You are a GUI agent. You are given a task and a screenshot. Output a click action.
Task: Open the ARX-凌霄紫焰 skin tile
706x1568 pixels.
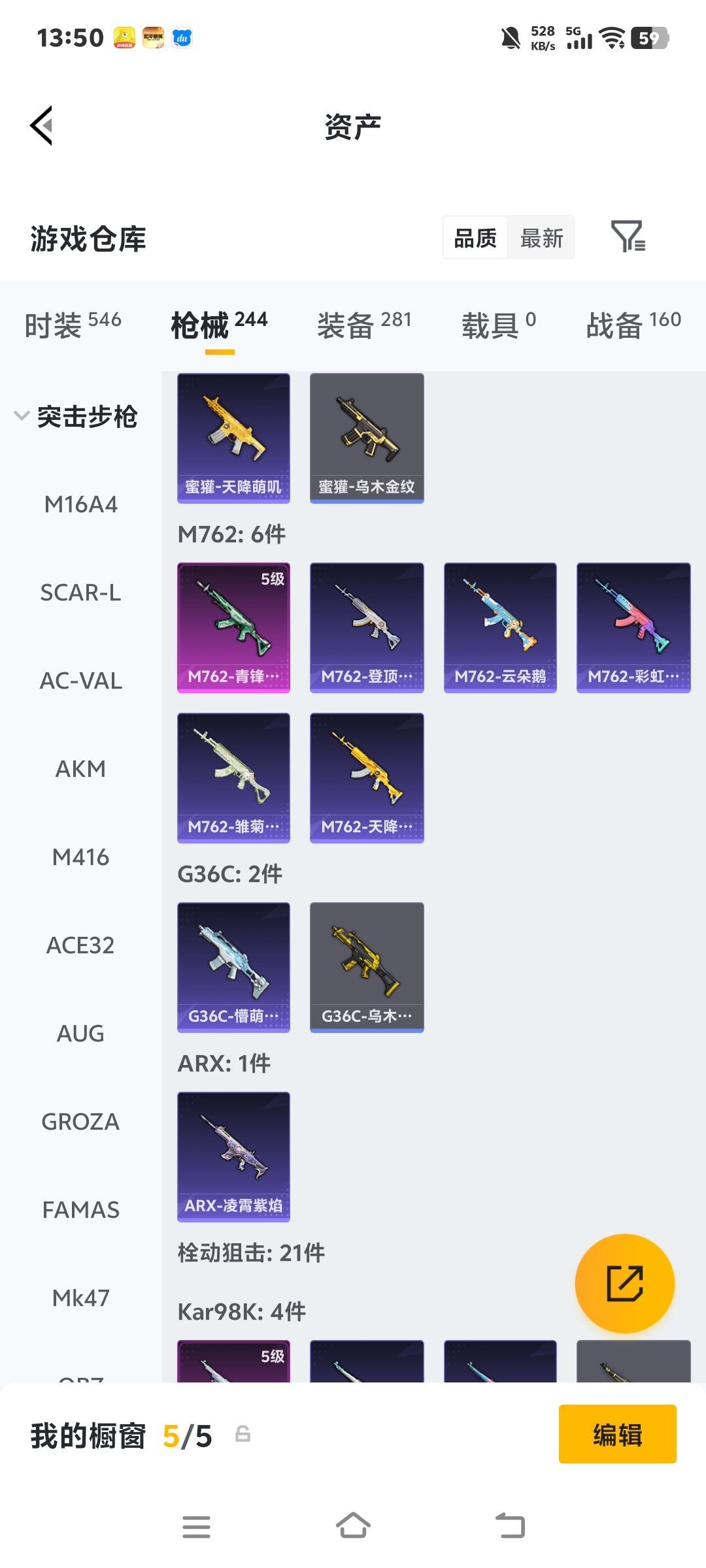[x=233, y=1156]
